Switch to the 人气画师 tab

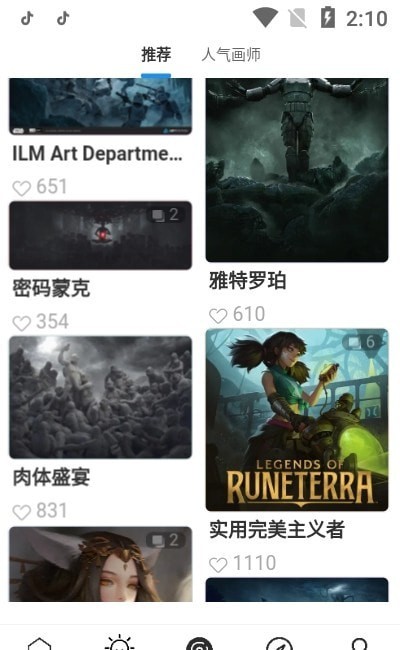[231, 54]
